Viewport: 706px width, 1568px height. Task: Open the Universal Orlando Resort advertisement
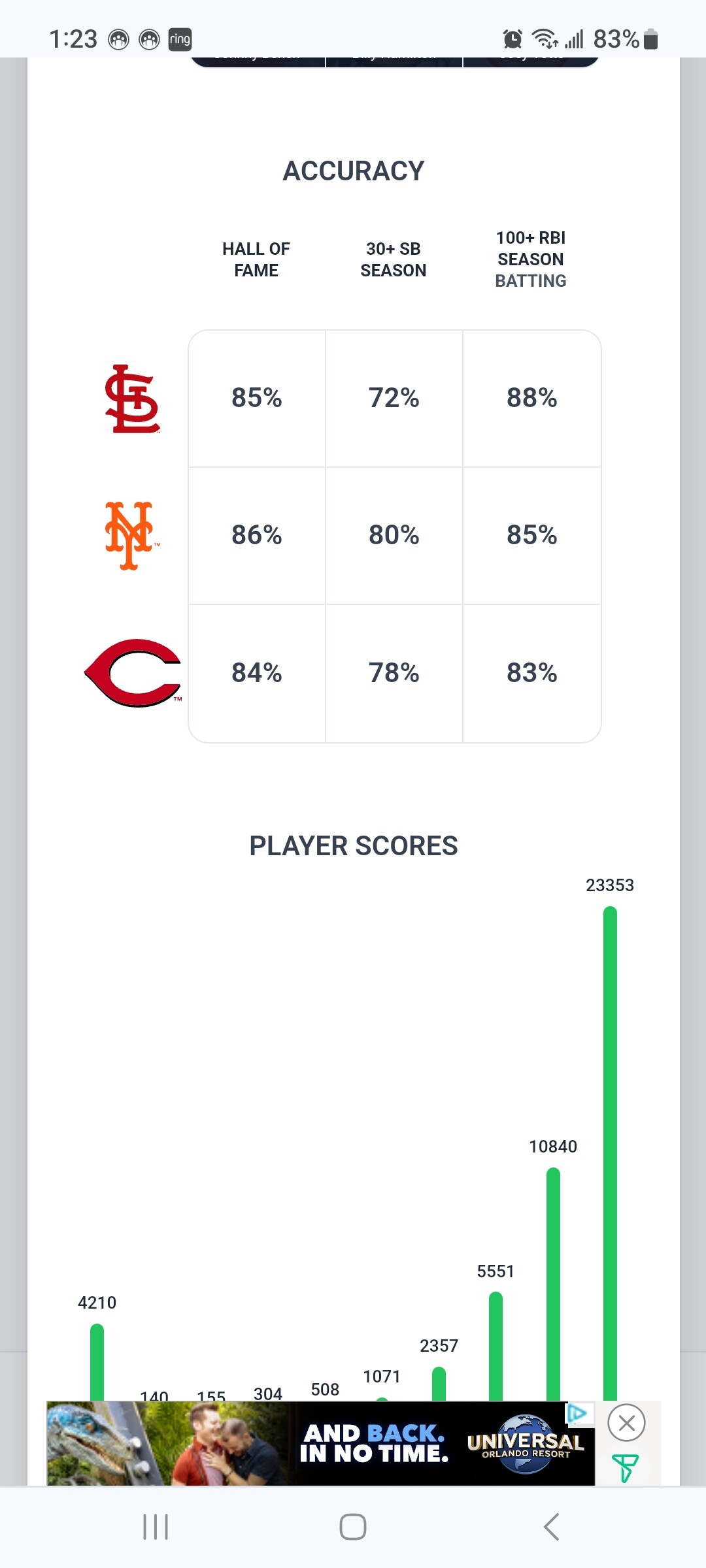tap(320, 1444)
